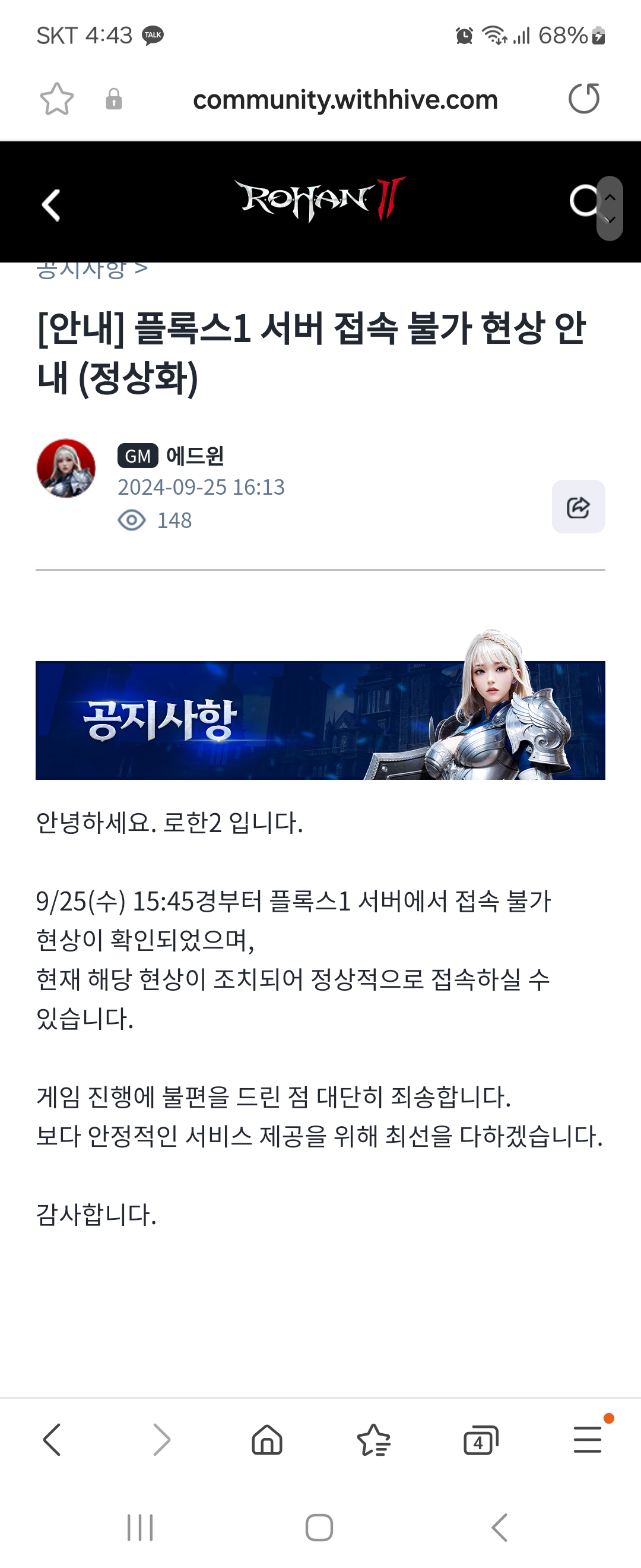Share this notice post
The width and height of the screenshot is (641, 1568).
578,507
